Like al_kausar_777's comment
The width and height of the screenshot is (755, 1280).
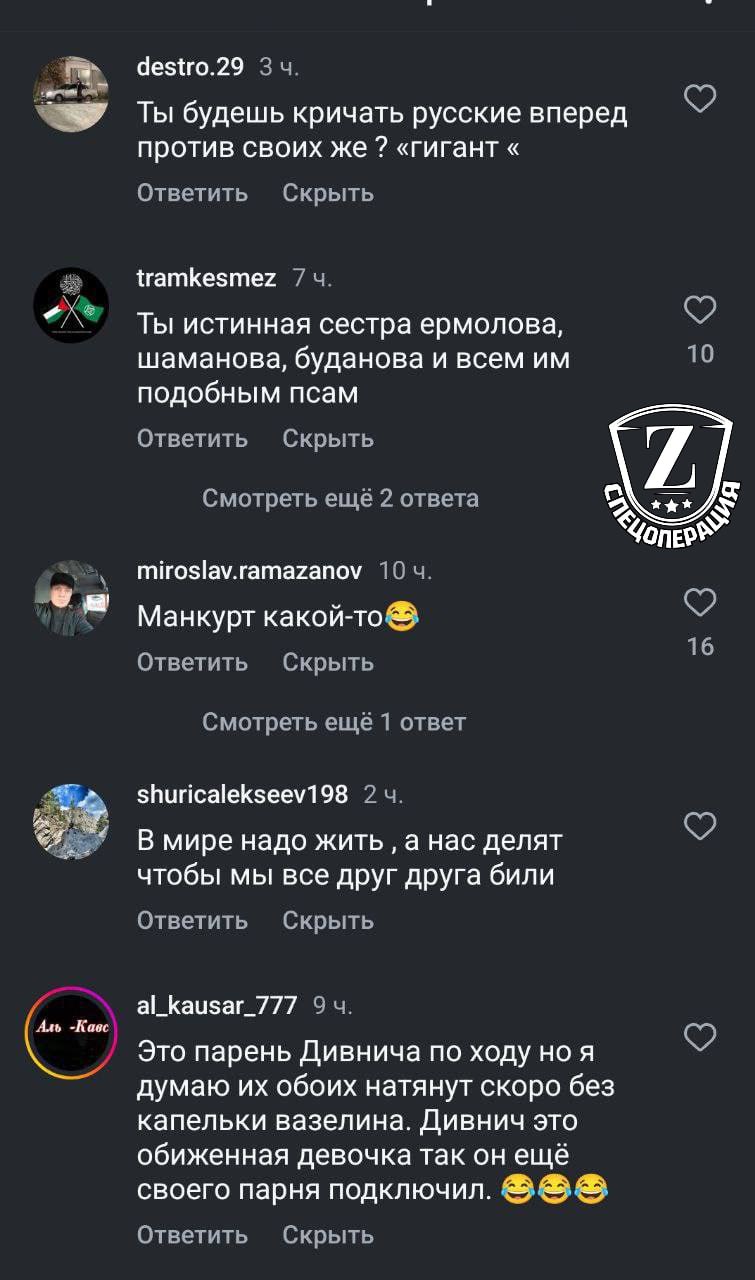[x=700, y=1037]
